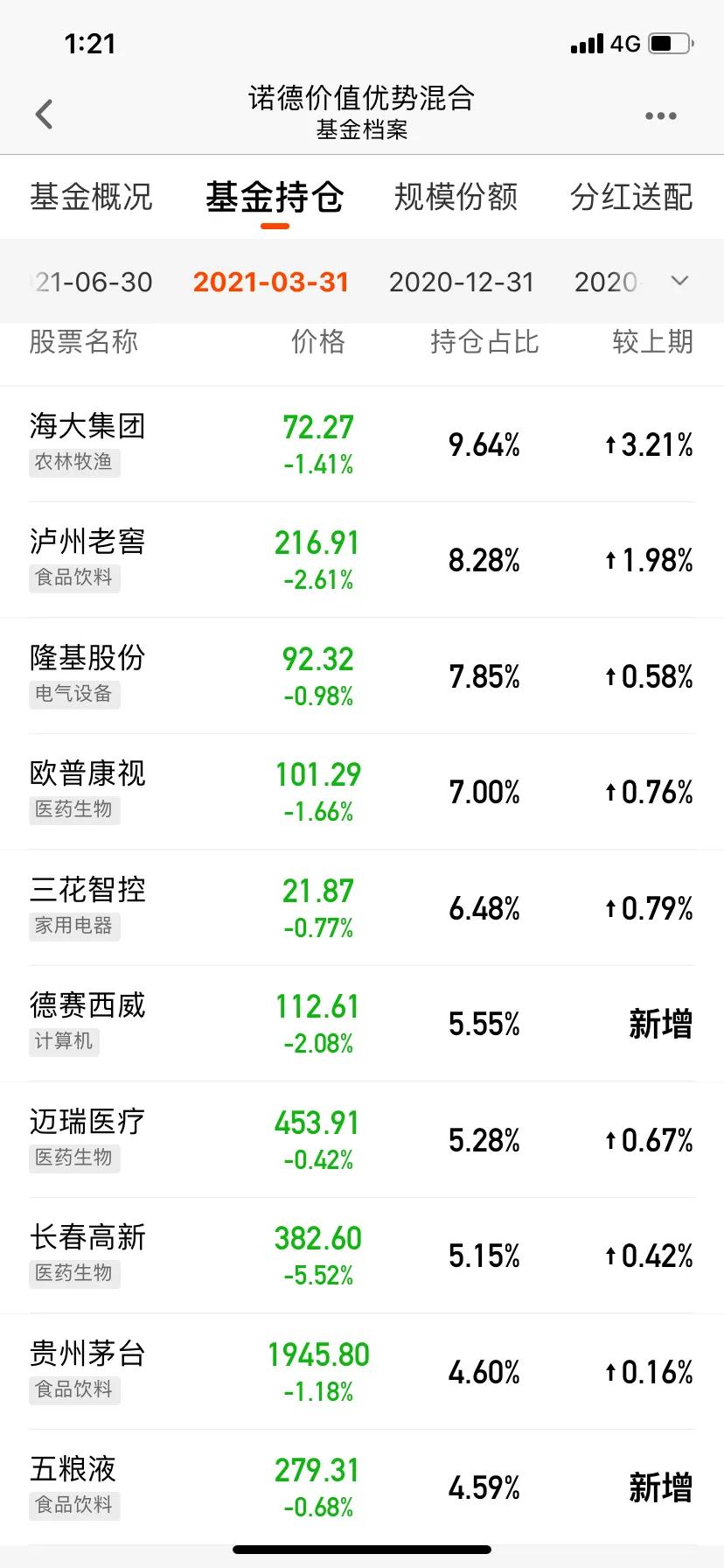Open the 海大集团 stock row
The height and width of the screenshot is (1568, 724).
click(362, 444)
